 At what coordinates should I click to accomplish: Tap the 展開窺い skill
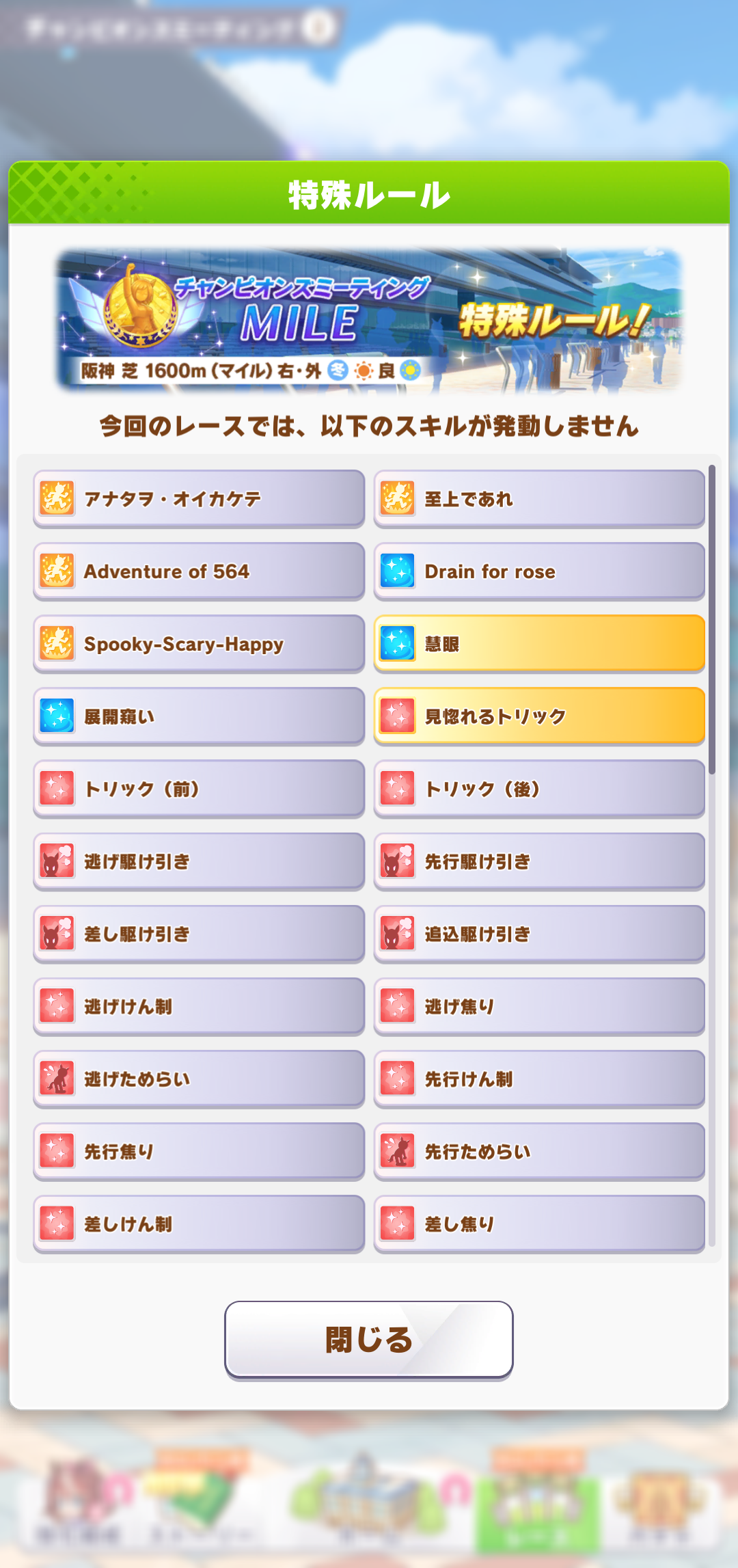pos(198,716)
